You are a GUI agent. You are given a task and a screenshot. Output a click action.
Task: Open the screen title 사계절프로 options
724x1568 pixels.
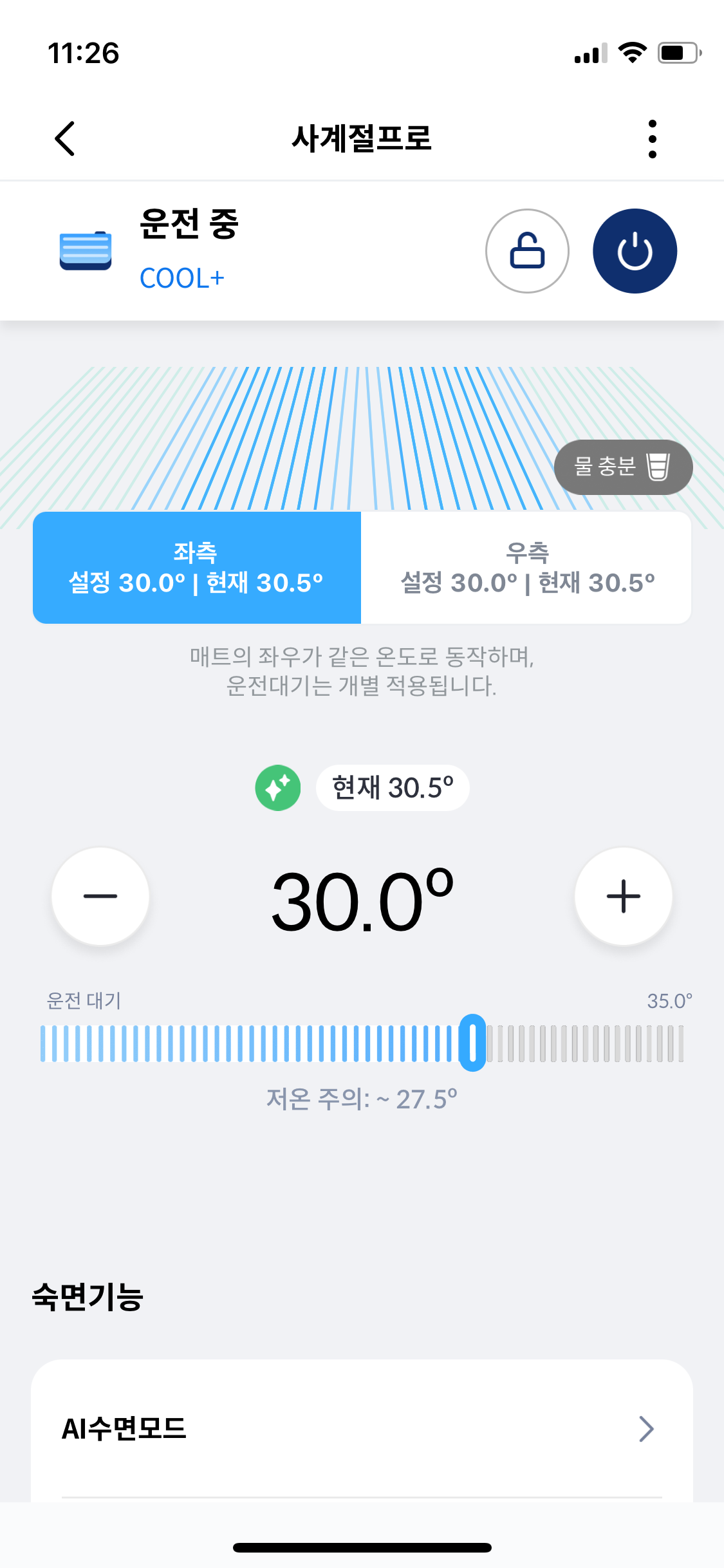coord(362,139)
